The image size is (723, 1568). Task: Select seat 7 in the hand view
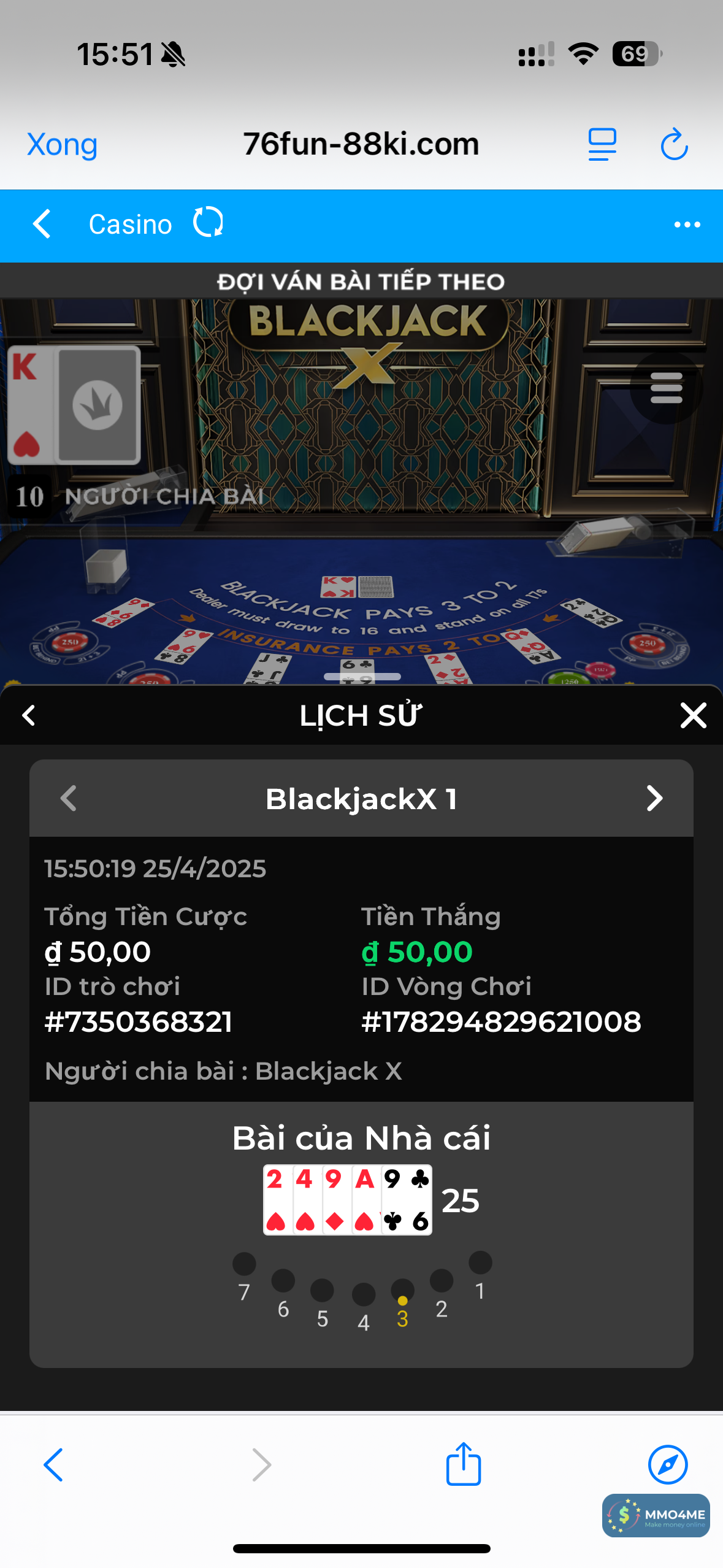pyautogui.click(x=244, y=1266)
